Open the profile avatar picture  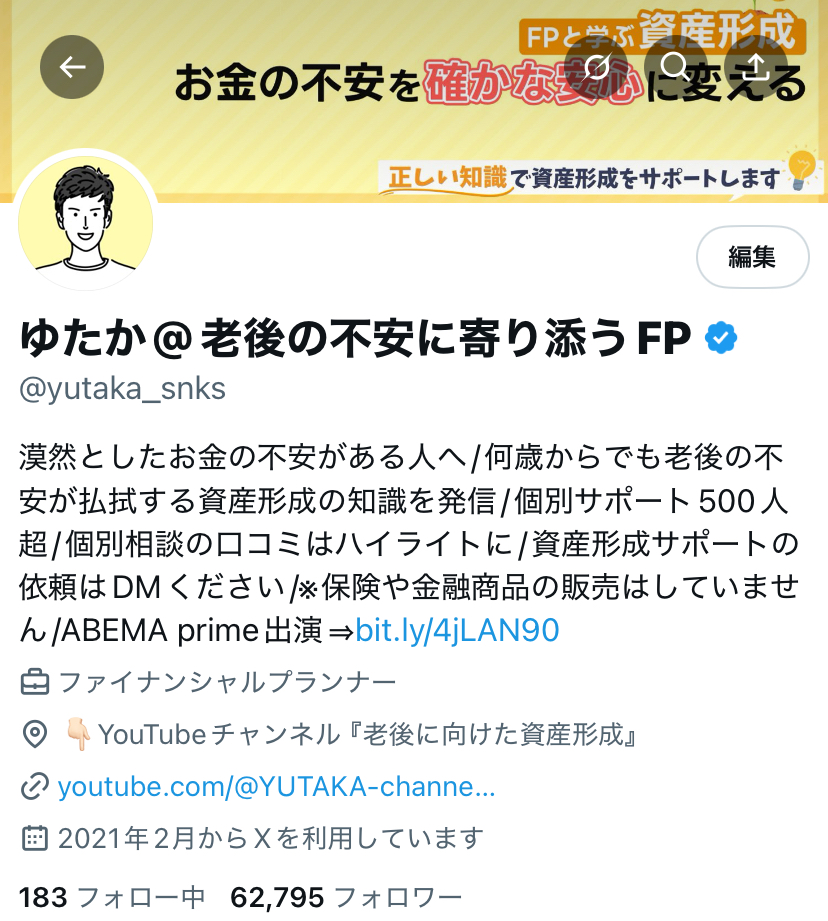[85, 219]
